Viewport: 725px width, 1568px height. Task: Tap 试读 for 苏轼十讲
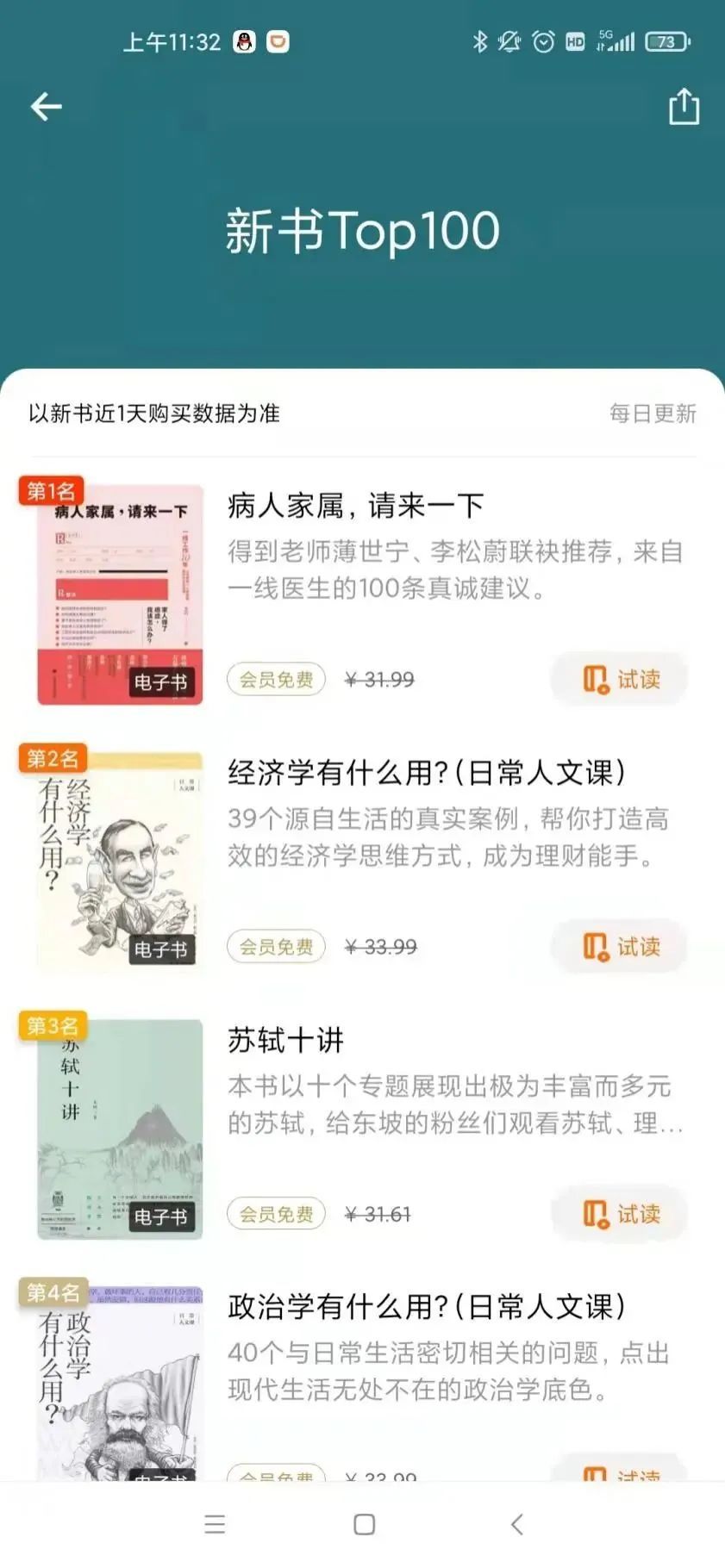[x=620, y=1213]
